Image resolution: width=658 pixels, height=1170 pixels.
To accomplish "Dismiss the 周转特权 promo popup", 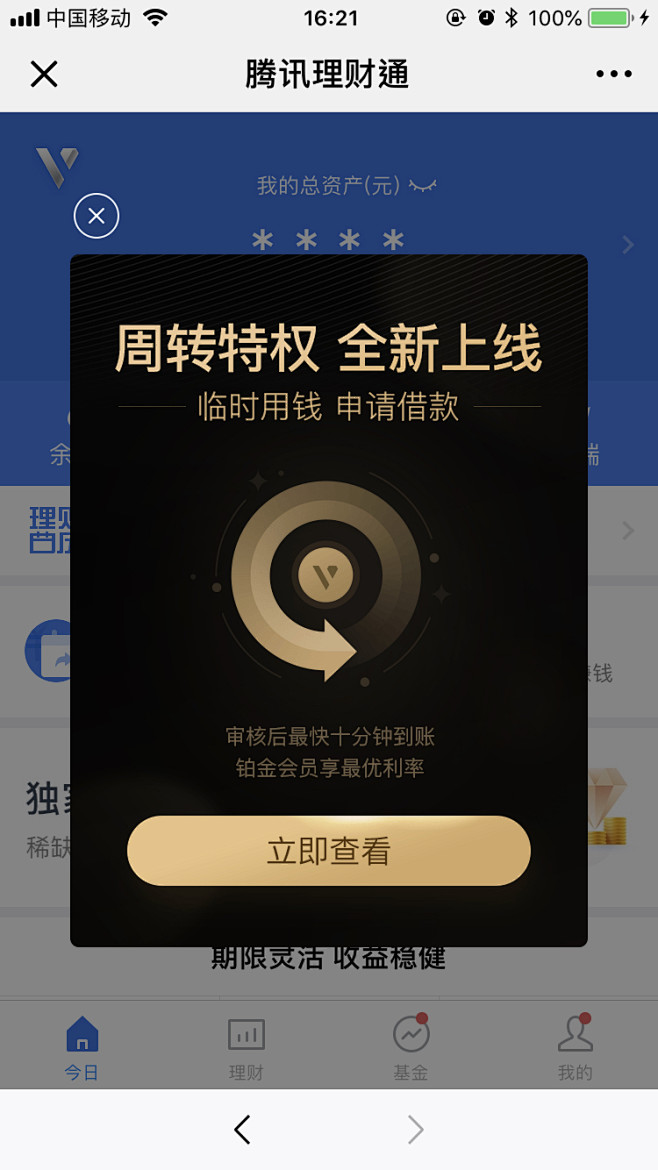I will click(x=96, y=216).
